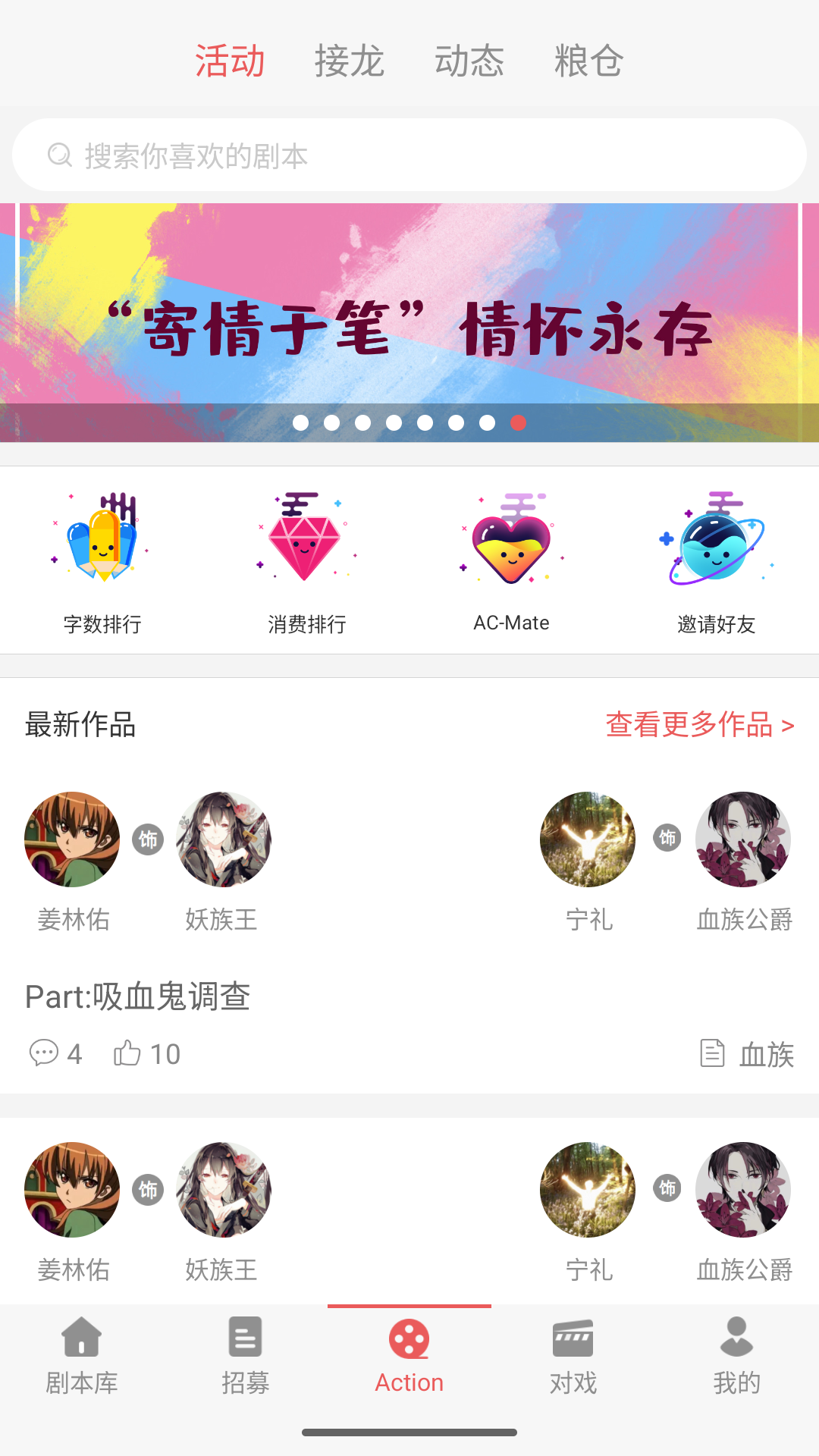Image resolution: width=819 pixels, height=1456 pixels.
Task: Like the Part:吸血鬼调查 post
Action: [130, 1053]
